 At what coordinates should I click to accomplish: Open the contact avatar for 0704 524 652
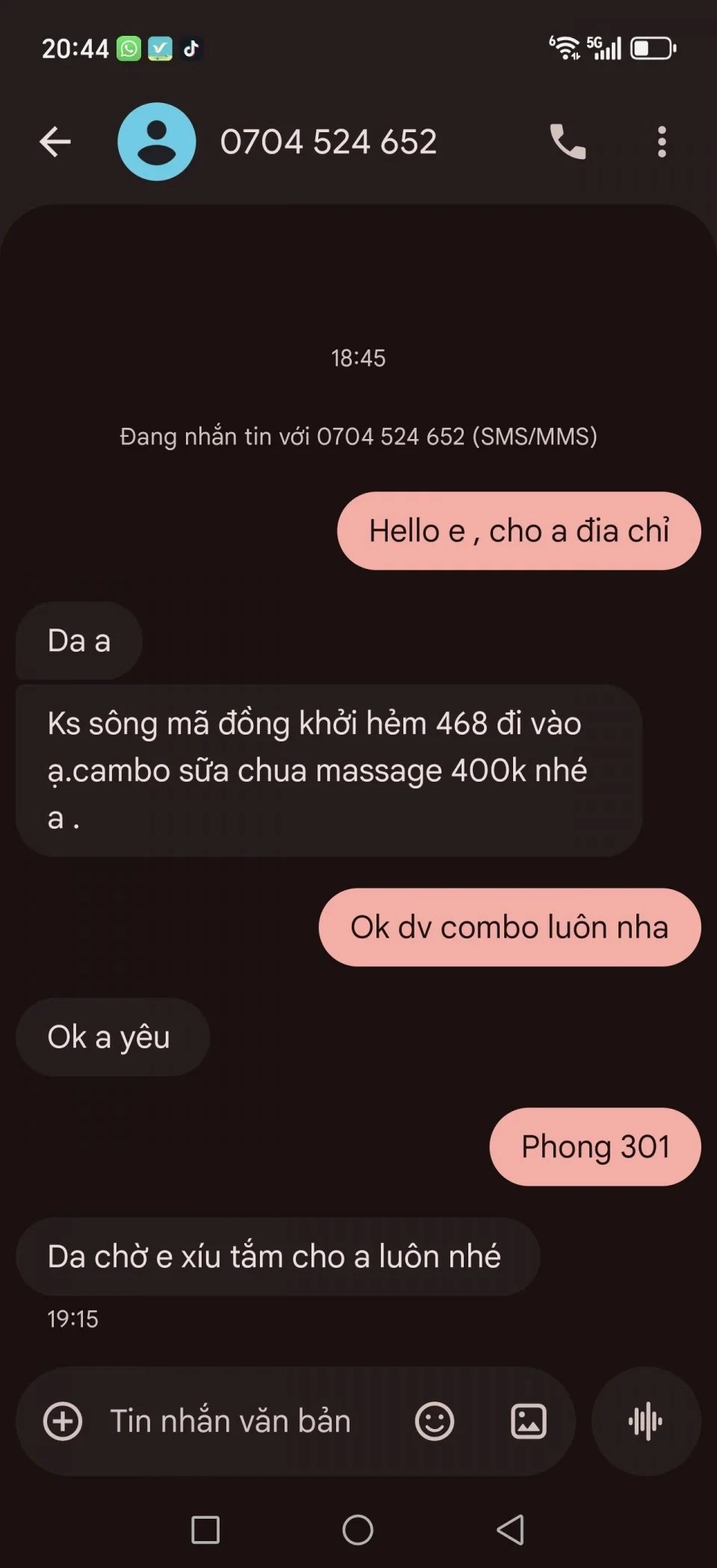pos(157,142)
